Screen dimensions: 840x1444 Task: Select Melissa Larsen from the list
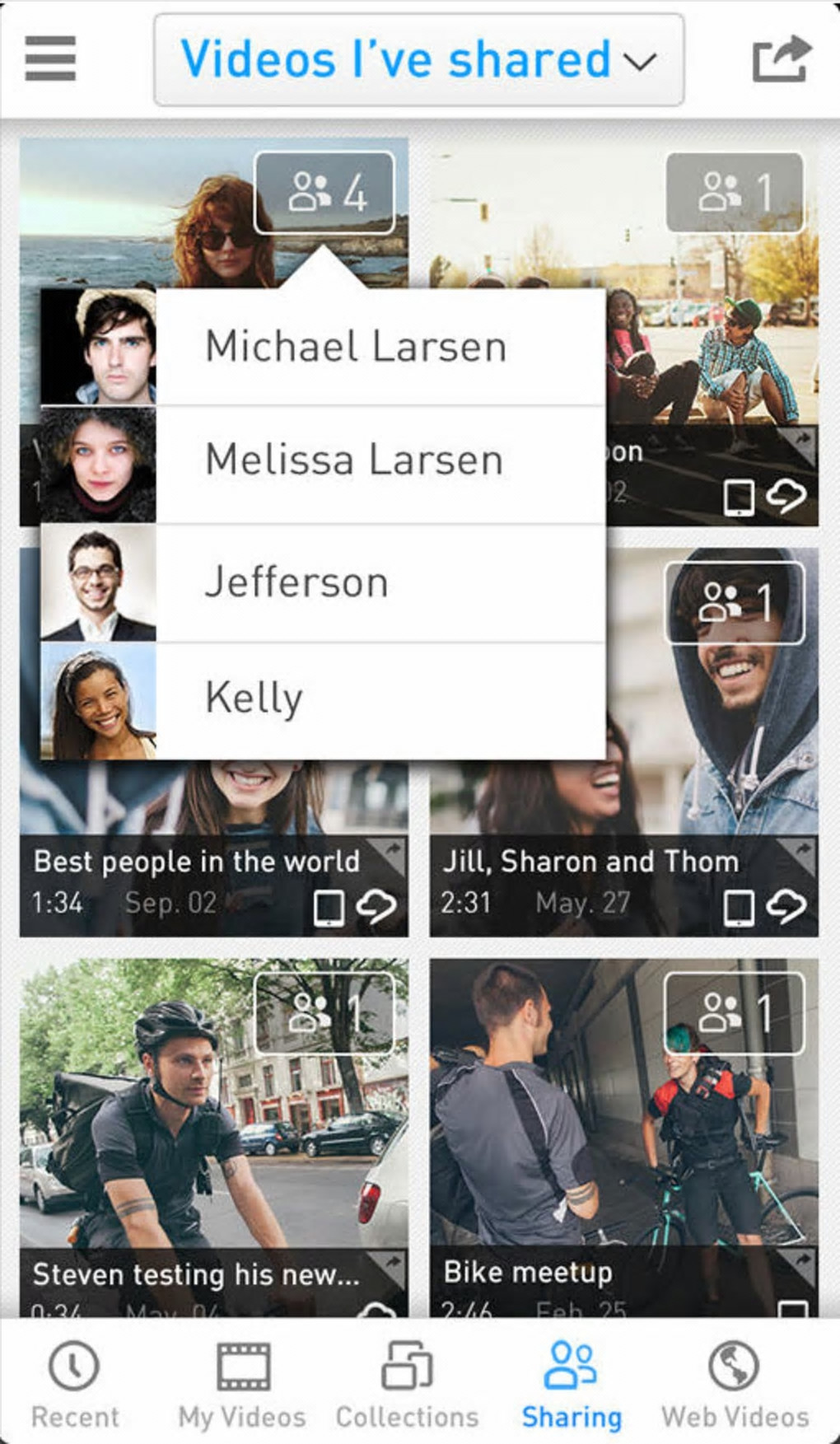[x=354, y=460]
